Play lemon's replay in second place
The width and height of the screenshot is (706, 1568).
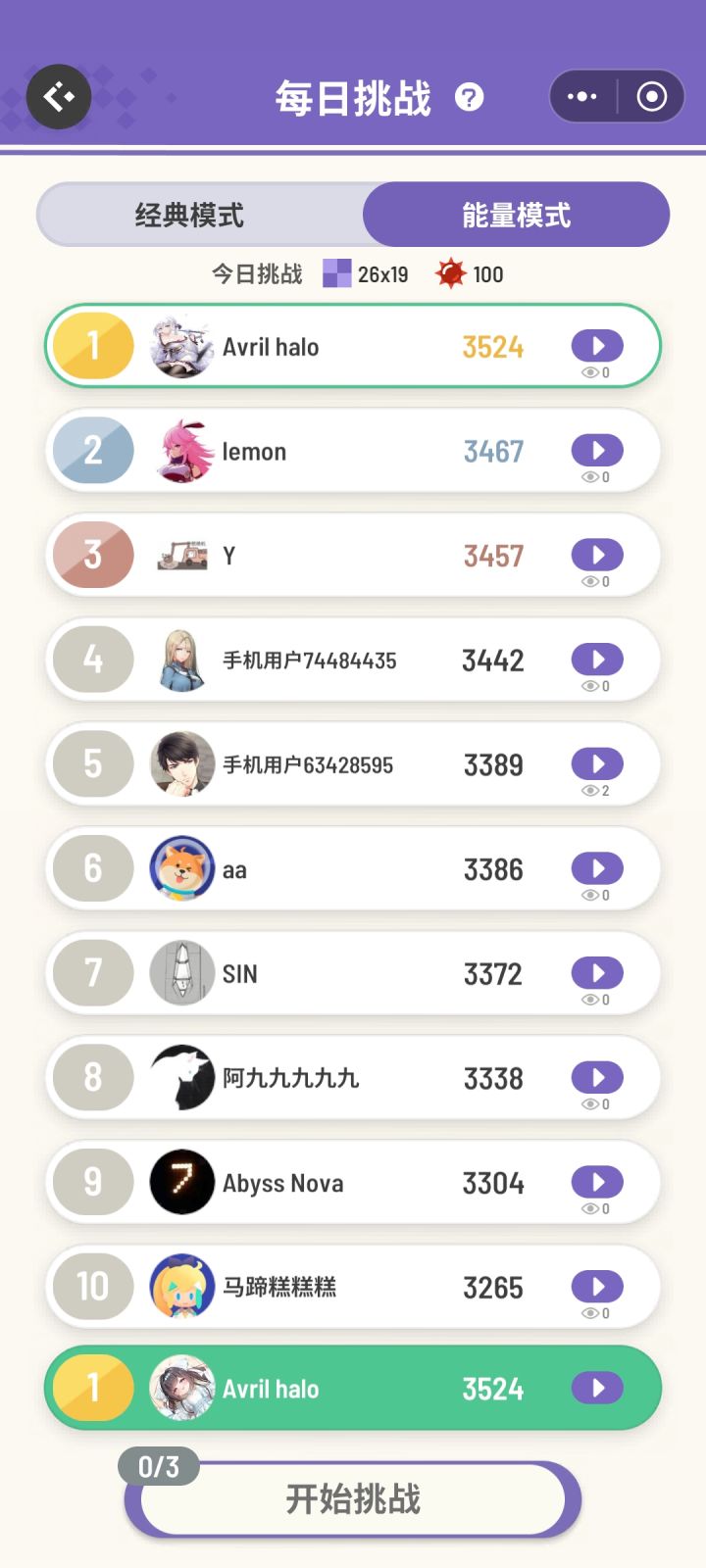pos(596,451)
